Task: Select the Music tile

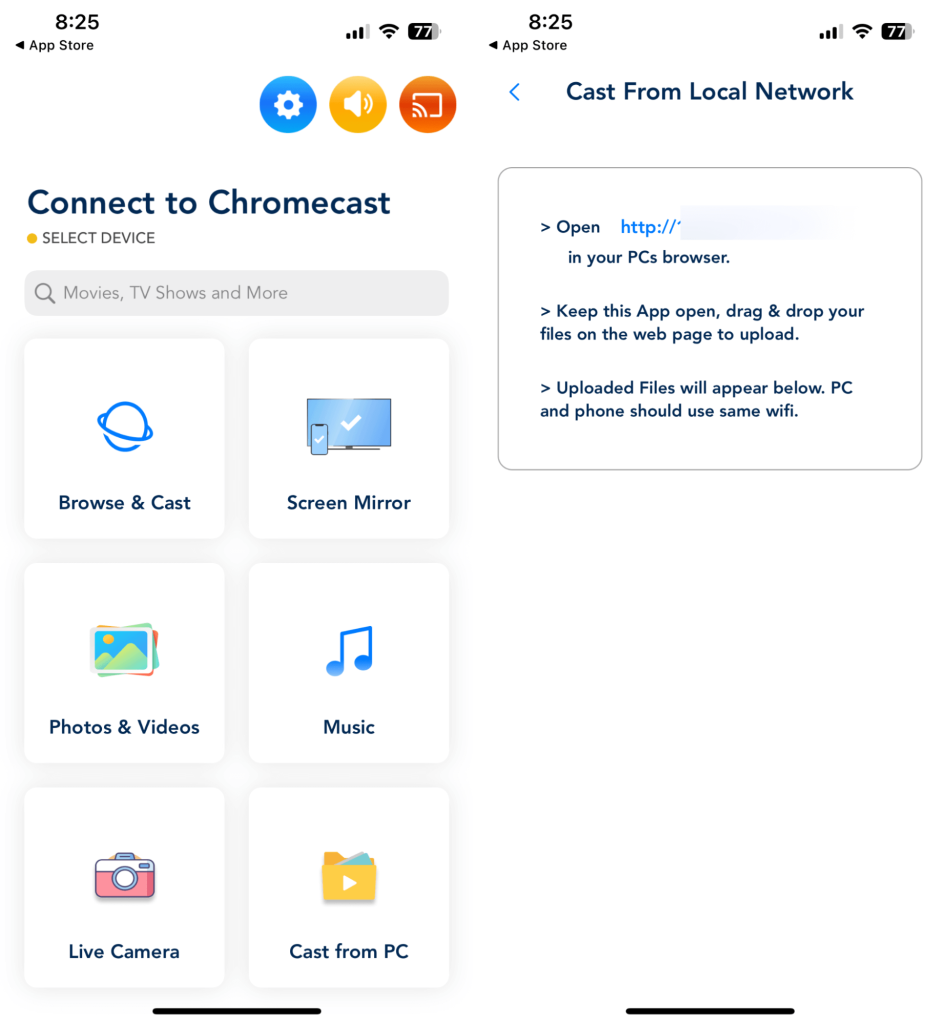Action: [349, 663]
